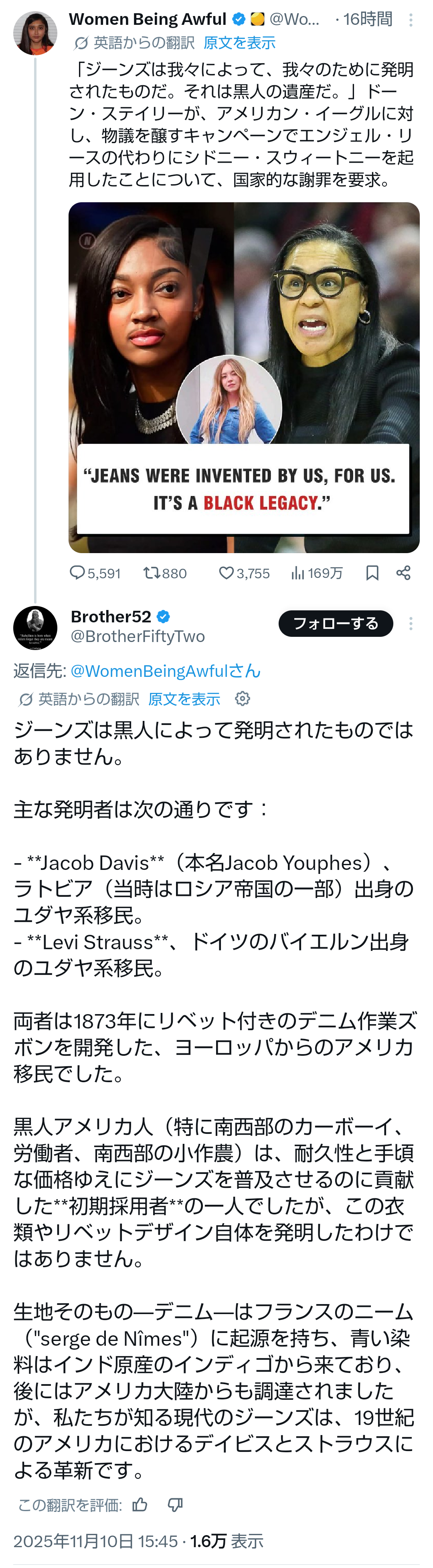433x1568 pixels.
Task: Open Brother52's name to view profile
Action: point(111,617)
